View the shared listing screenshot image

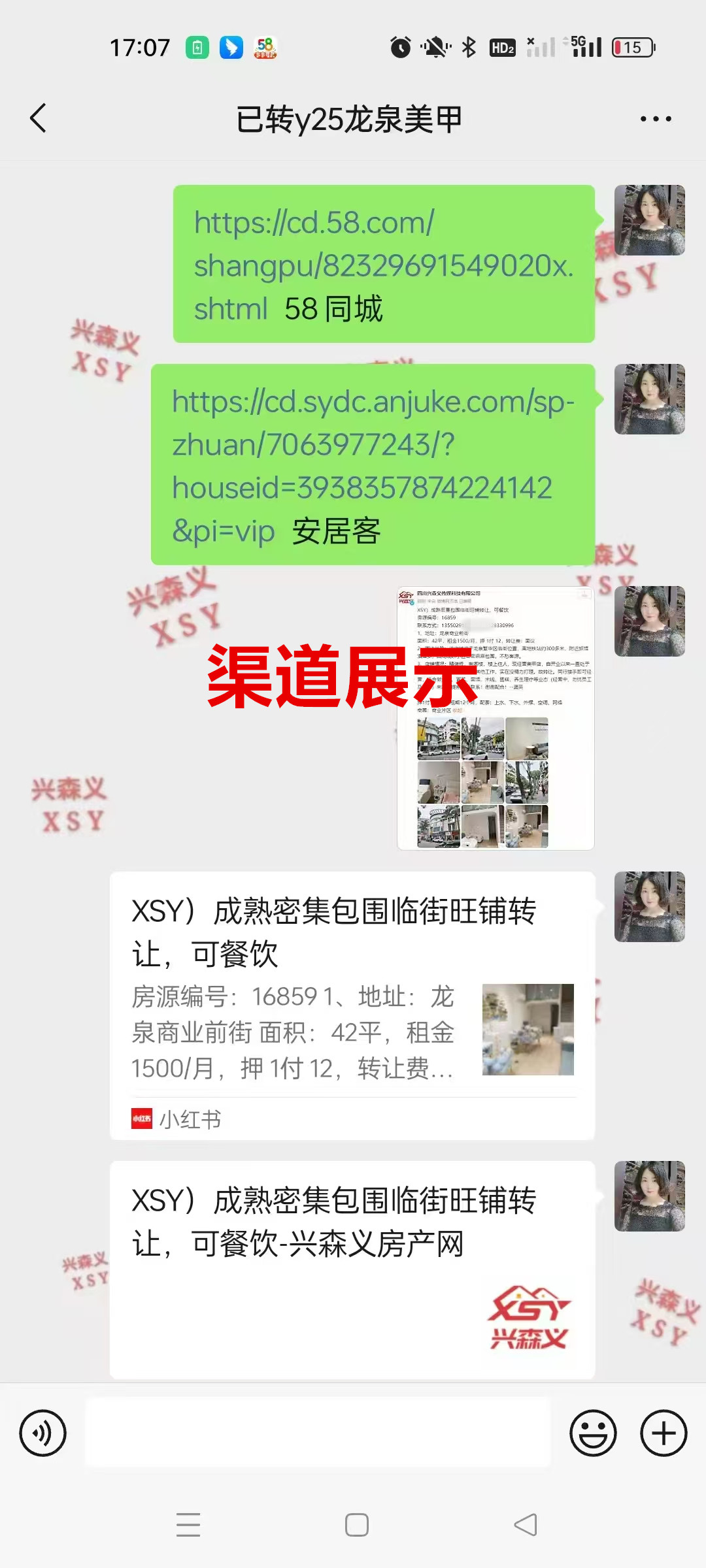click(x=496, y=718)
